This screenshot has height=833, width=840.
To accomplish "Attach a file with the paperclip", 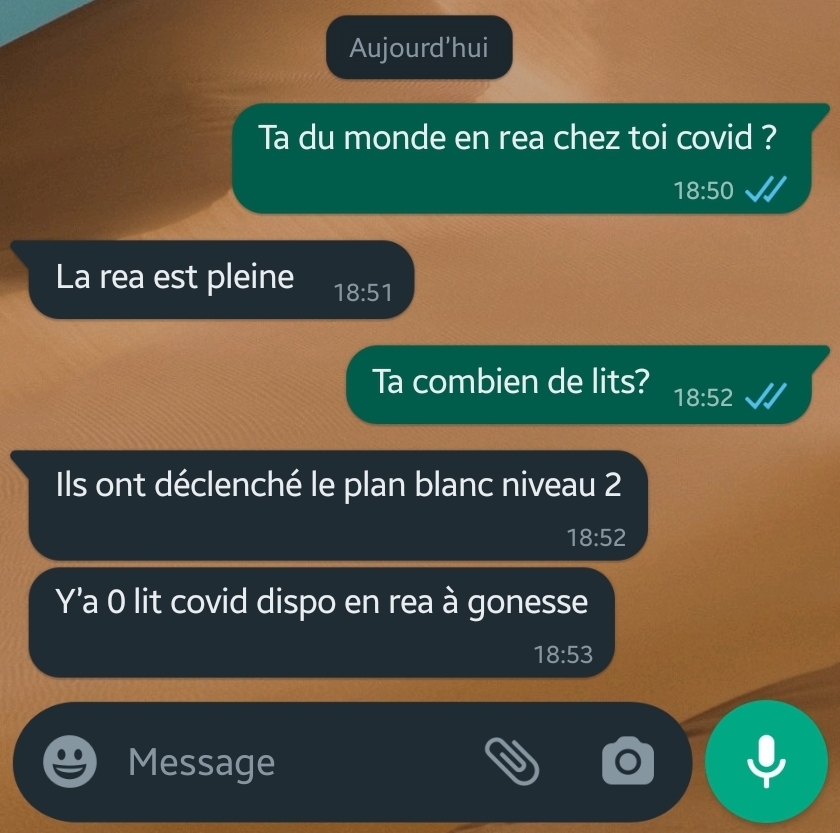I will coord(512,762).
